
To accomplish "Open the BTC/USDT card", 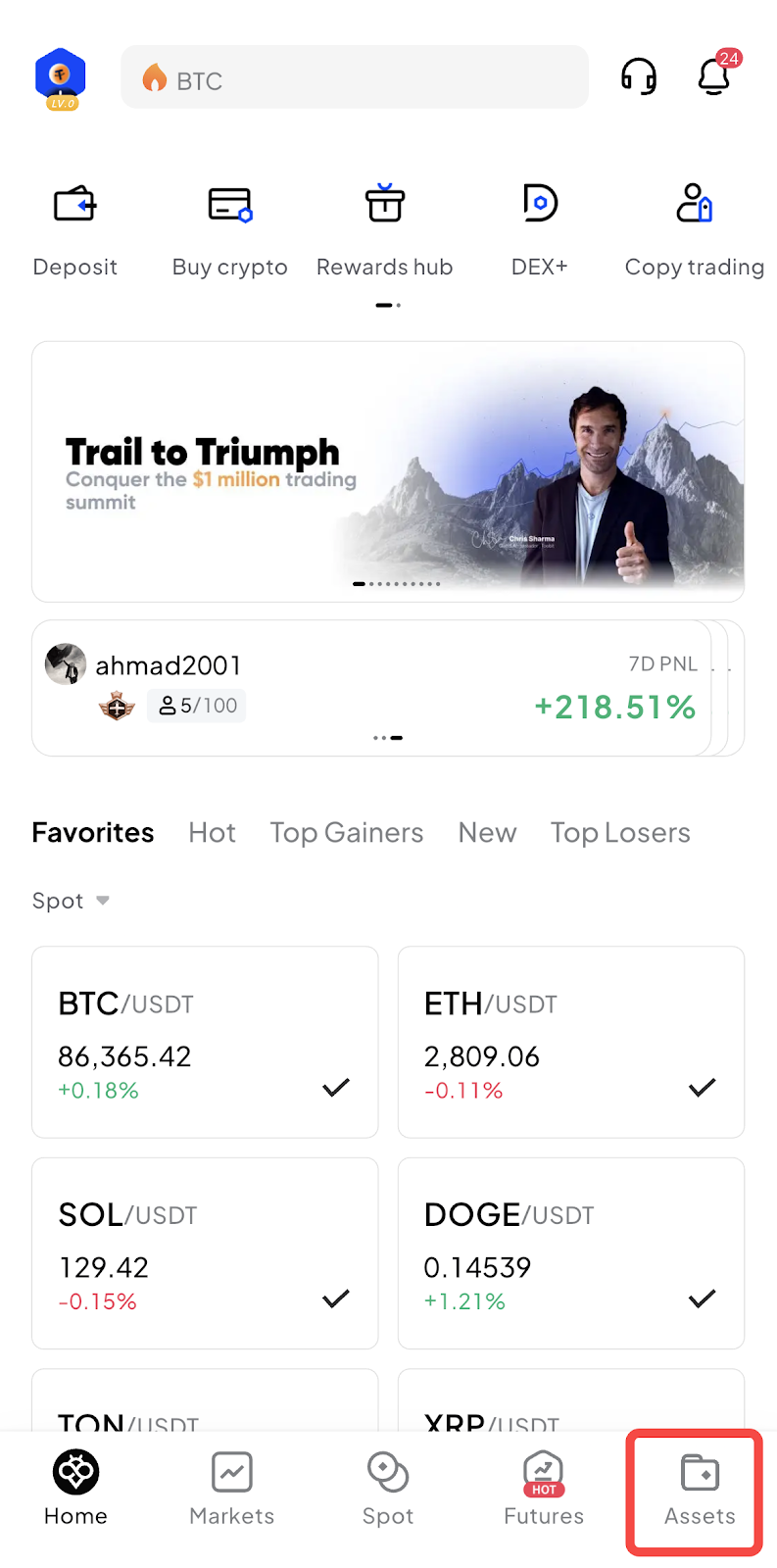I will (186, 1042).
